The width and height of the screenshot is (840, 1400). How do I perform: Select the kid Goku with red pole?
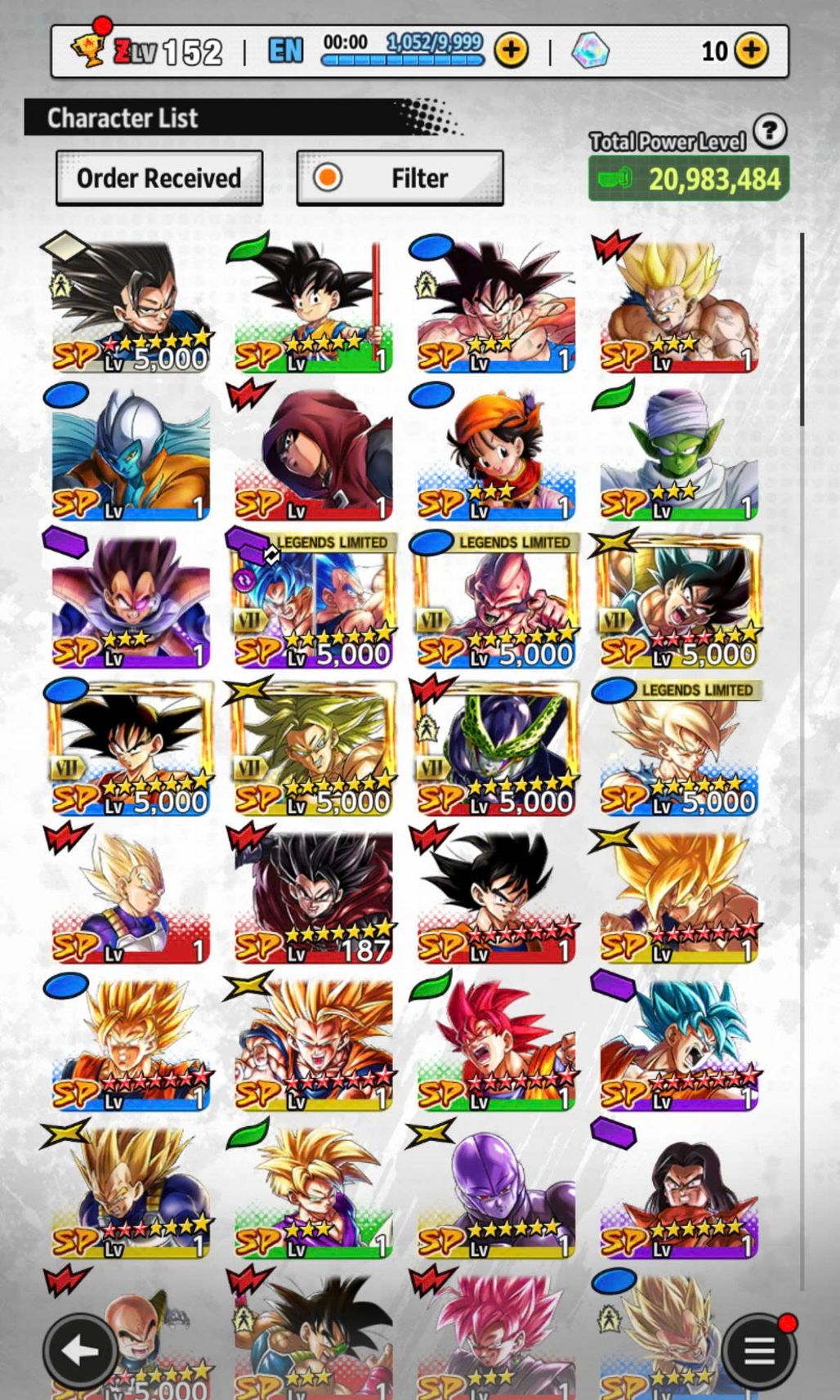pos(314,306)
